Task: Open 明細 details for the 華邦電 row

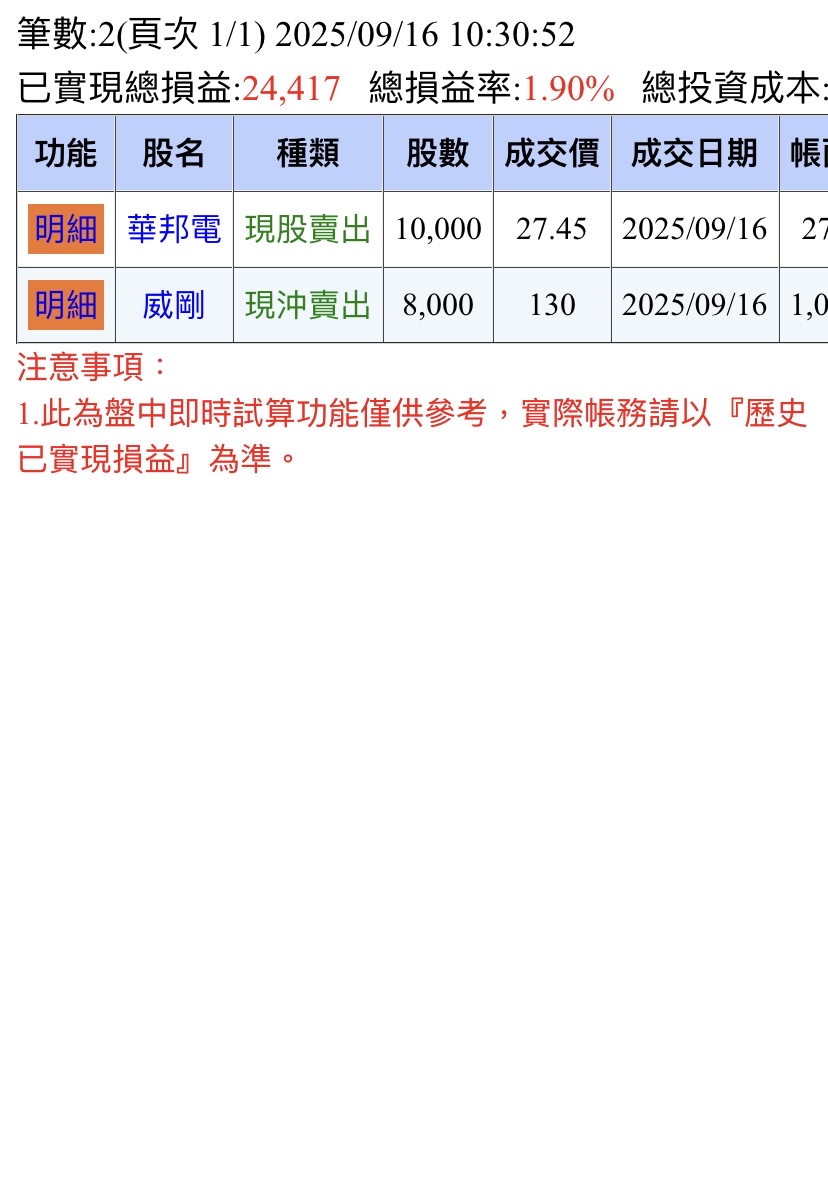Action: [x=66, y=229]
